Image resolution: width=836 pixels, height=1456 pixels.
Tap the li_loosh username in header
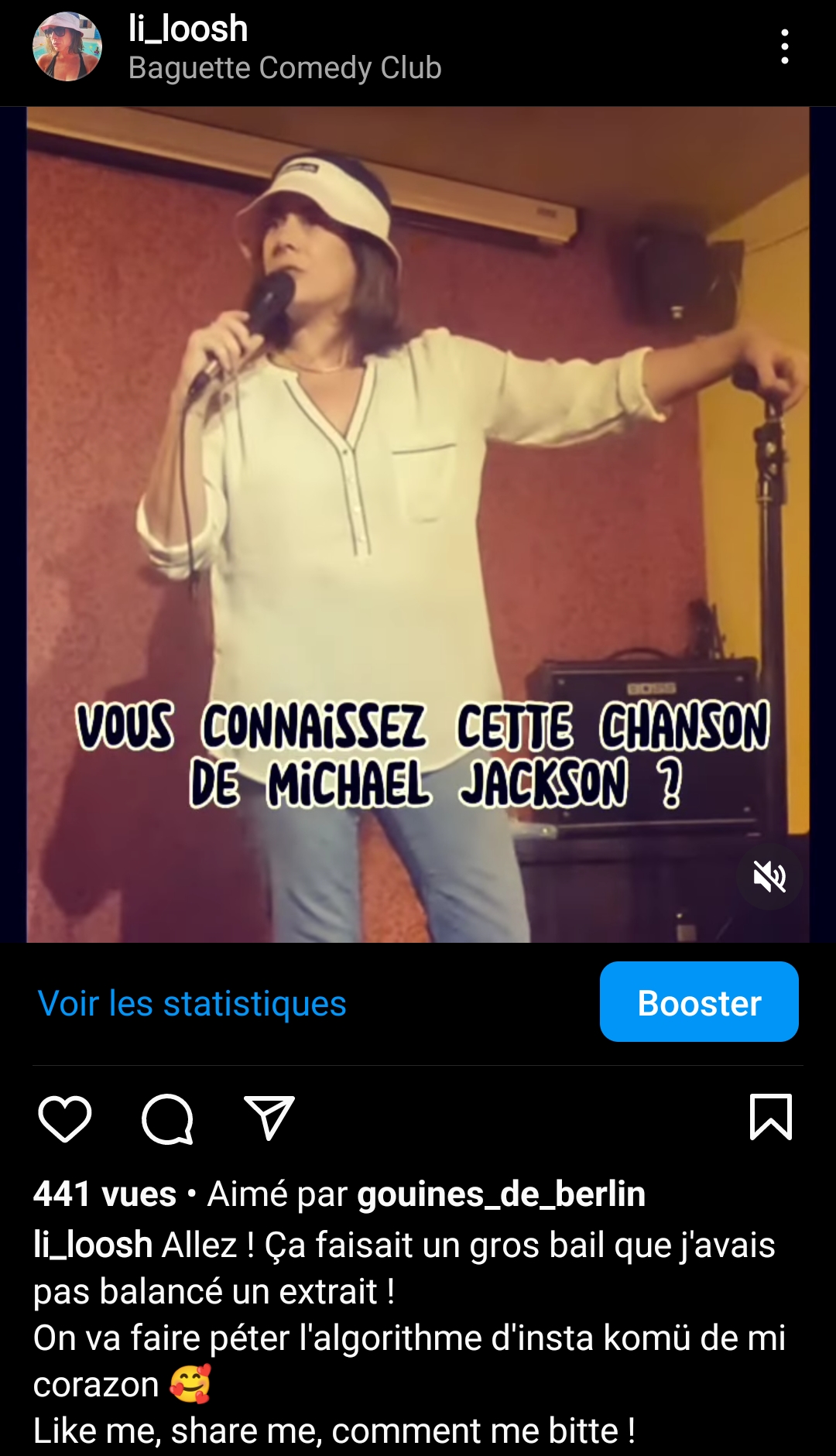[x=188, y=29]
